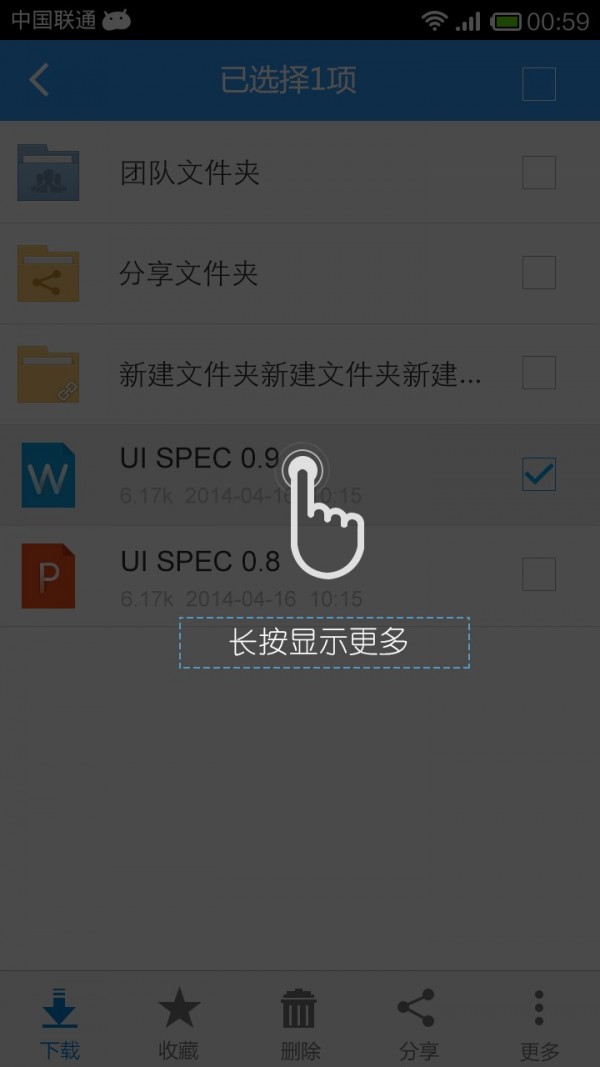Select the 团队文件夹 checkbox
Screen dimensions: 600x1067
(x=539, y=173)
